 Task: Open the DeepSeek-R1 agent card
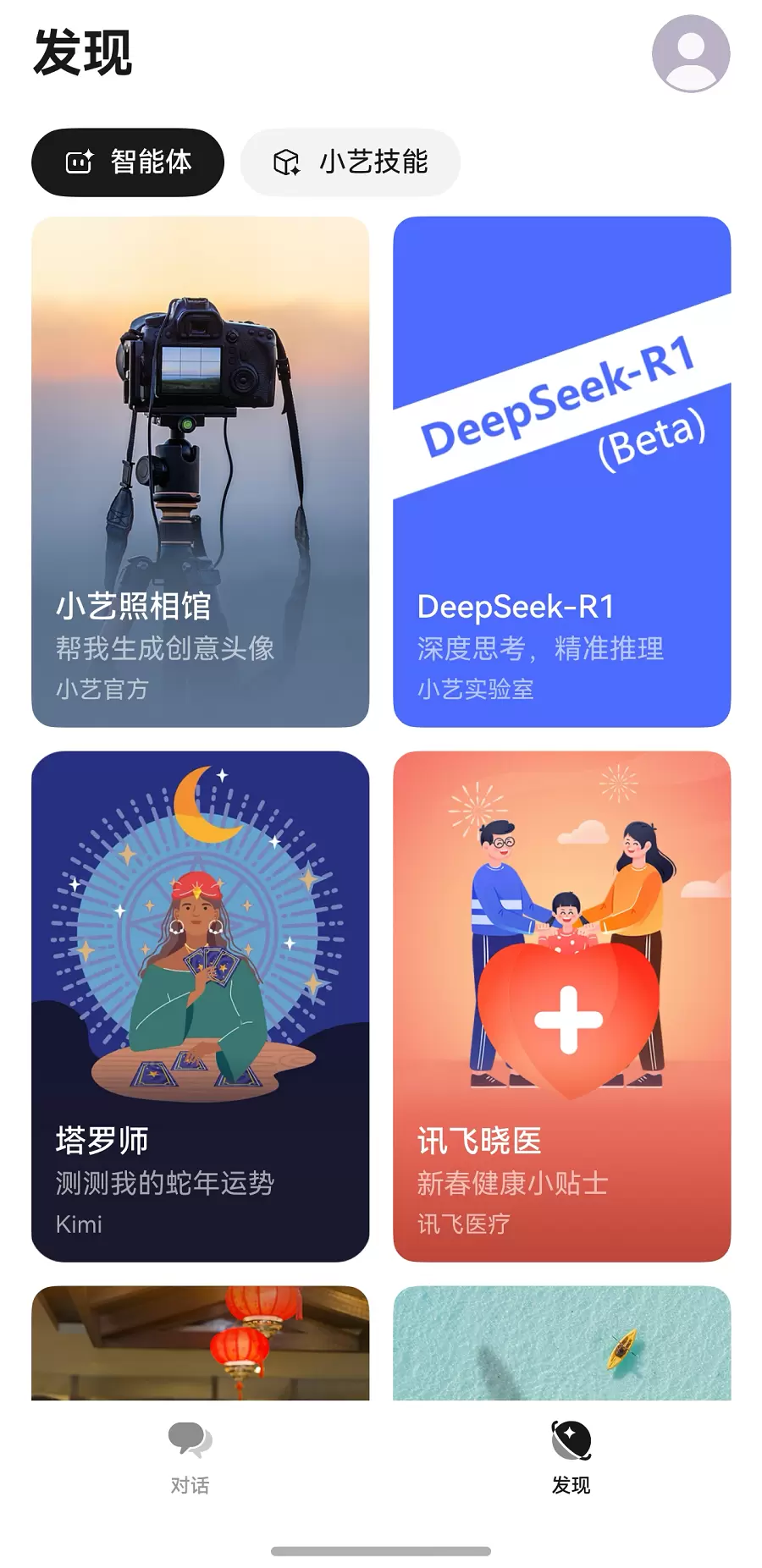[x=561, y=470]
